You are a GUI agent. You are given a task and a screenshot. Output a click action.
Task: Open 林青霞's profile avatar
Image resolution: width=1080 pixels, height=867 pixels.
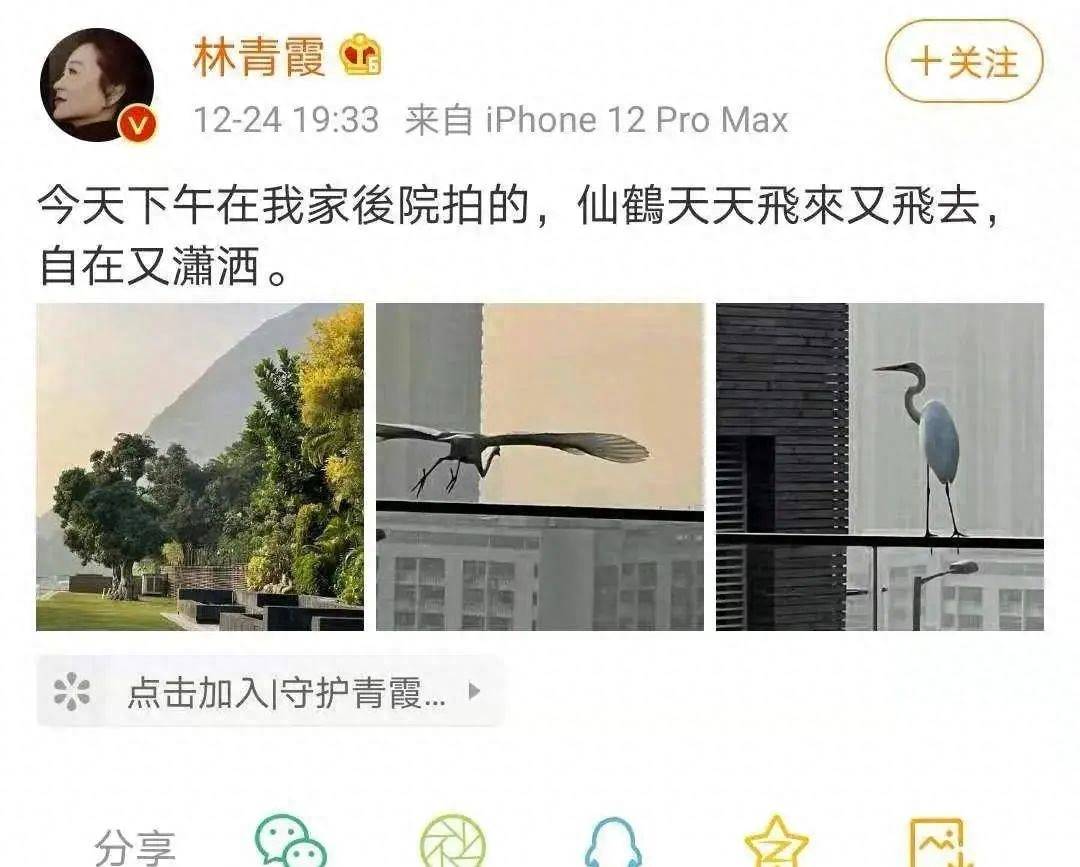pyautogui.click(x=96, y=85)
